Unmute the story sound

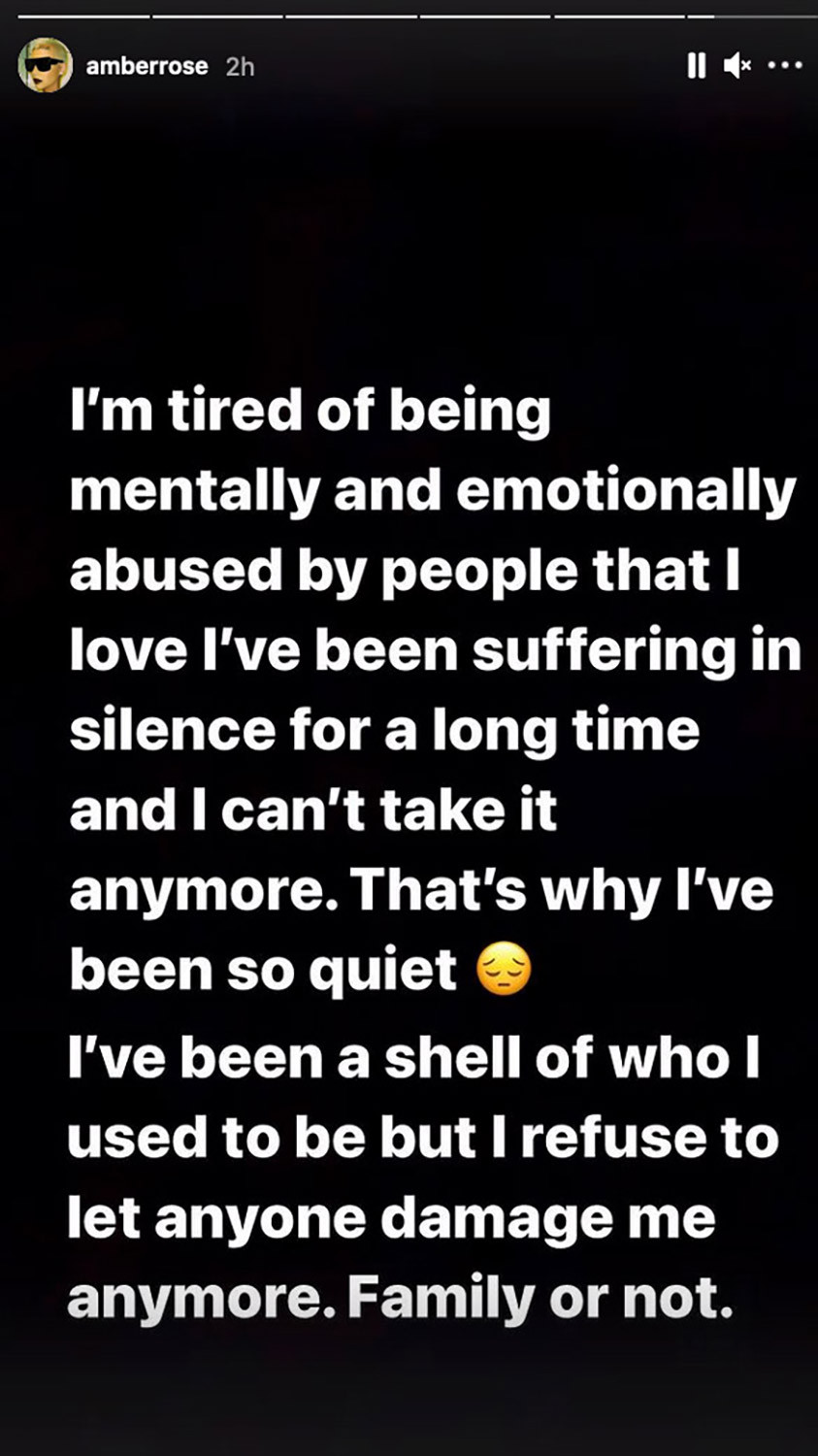pos(737,66)
